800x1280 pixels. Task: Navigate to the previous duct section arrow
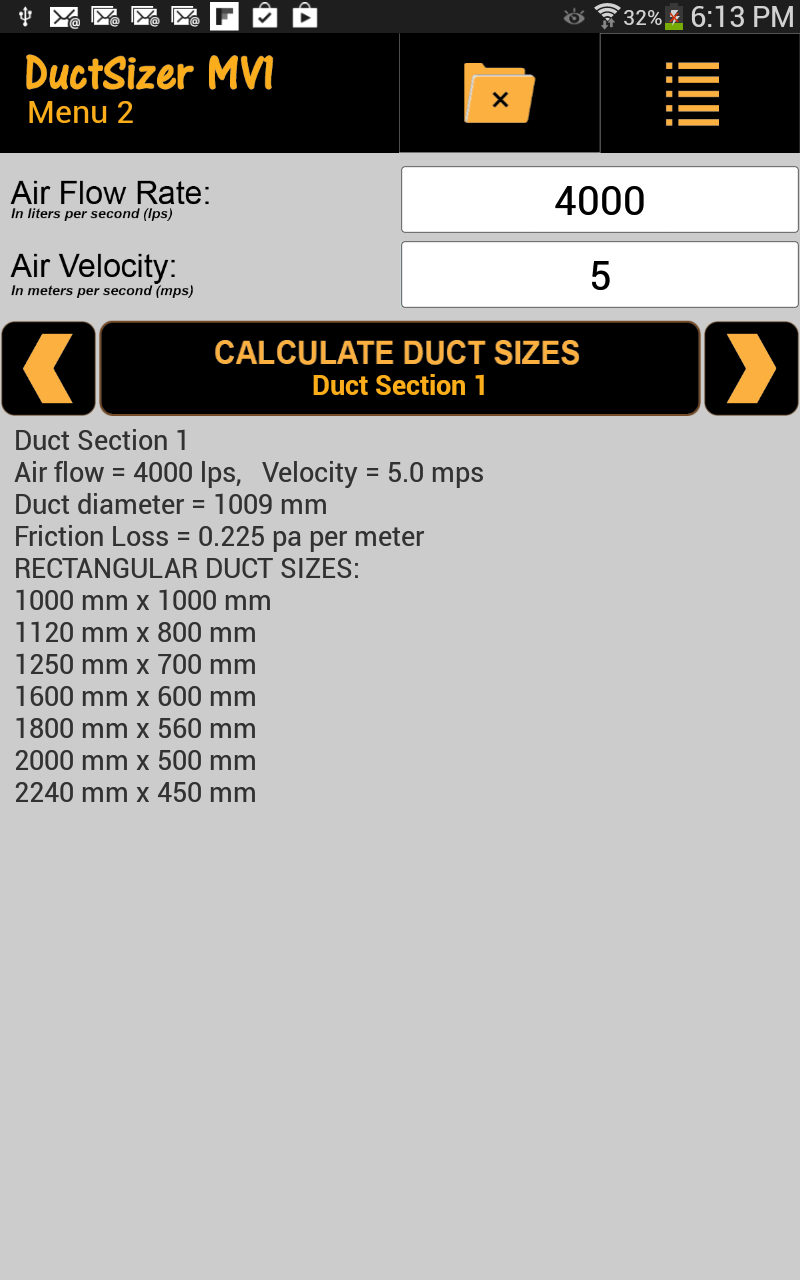48,367
